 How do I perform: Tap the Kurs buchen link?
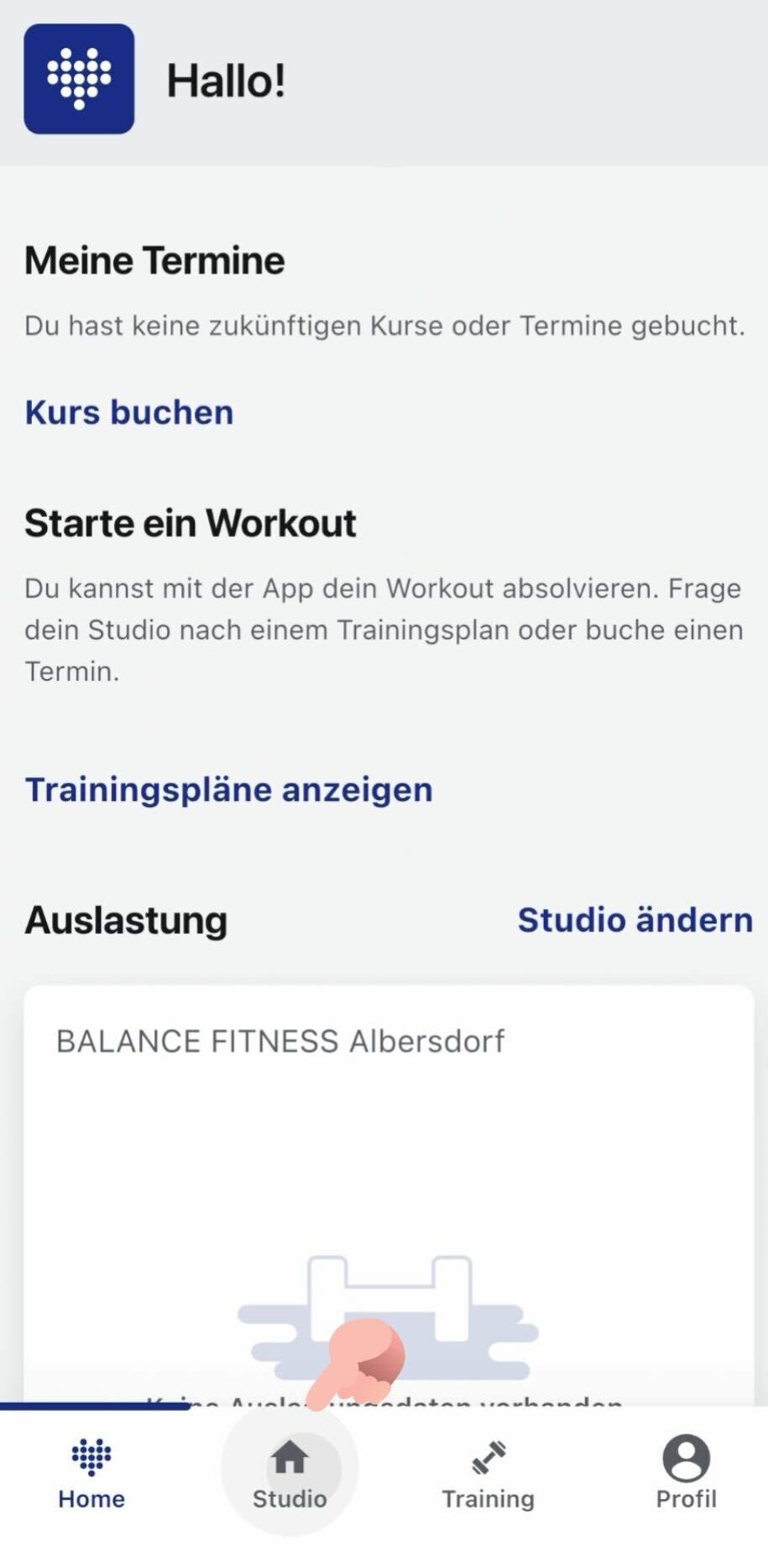129,412
